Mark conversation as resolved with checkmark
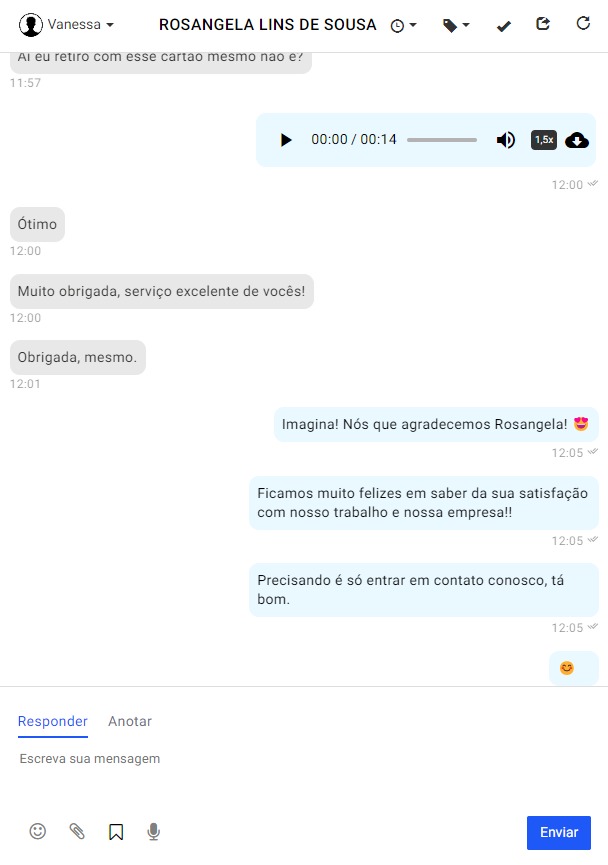608x865 pixels. click(x=504, y=25)
